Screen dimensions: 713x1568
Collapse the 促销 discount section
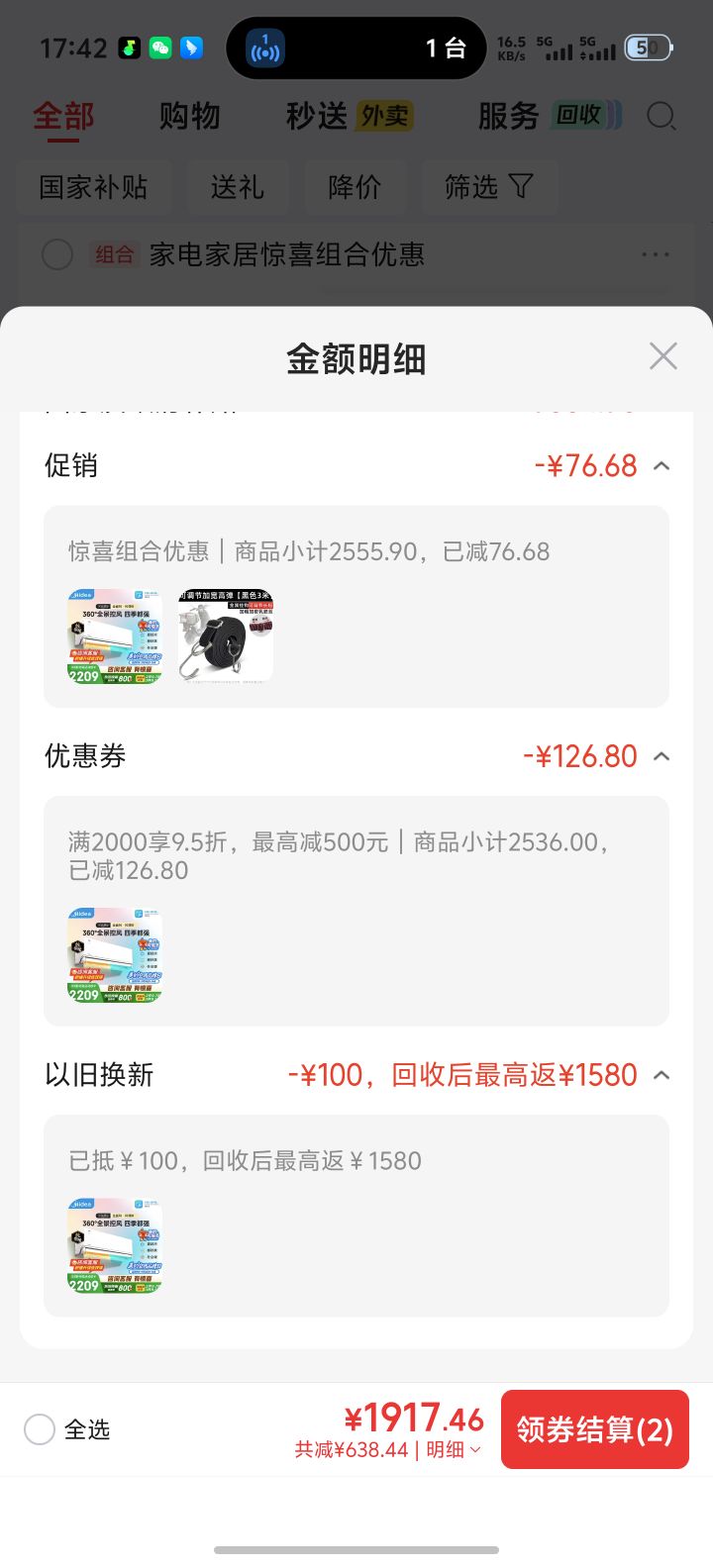tap(662, 465)
